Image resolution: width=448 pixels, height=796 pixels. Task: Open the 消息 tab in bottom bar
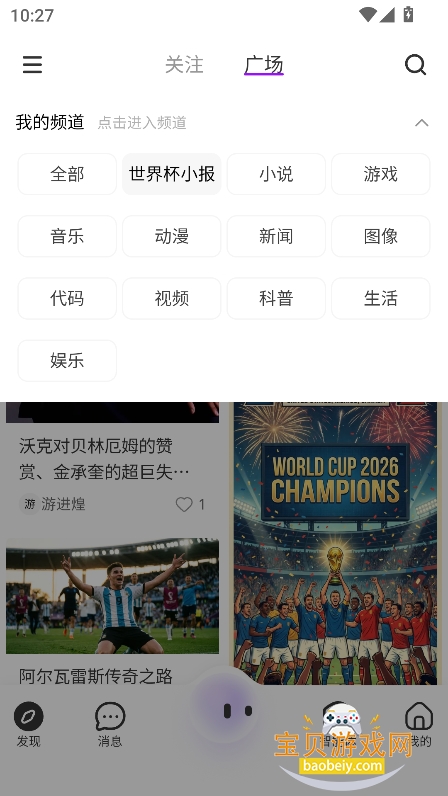[110, 724]
